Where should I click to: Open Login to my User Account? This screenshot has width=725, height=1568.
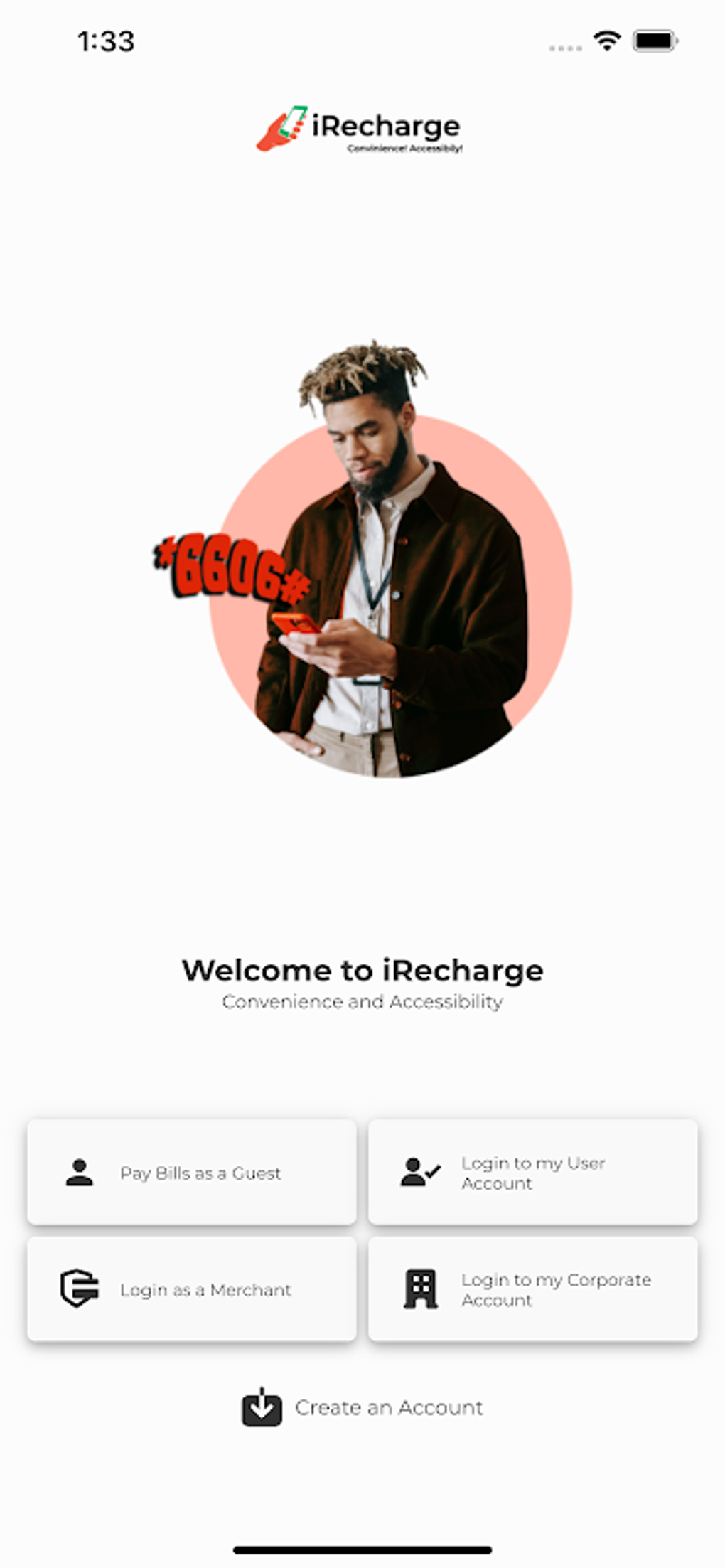coord(532,1172)
